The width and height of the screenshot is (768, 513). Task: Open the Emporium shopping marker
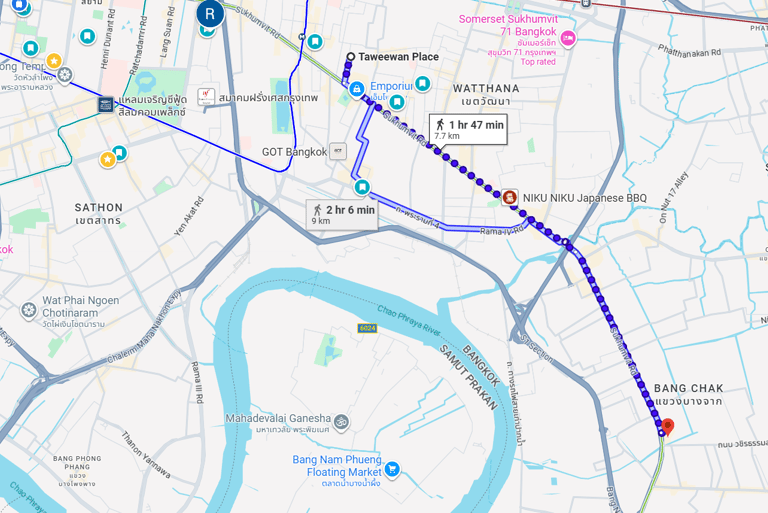click(x=357, y=89)
